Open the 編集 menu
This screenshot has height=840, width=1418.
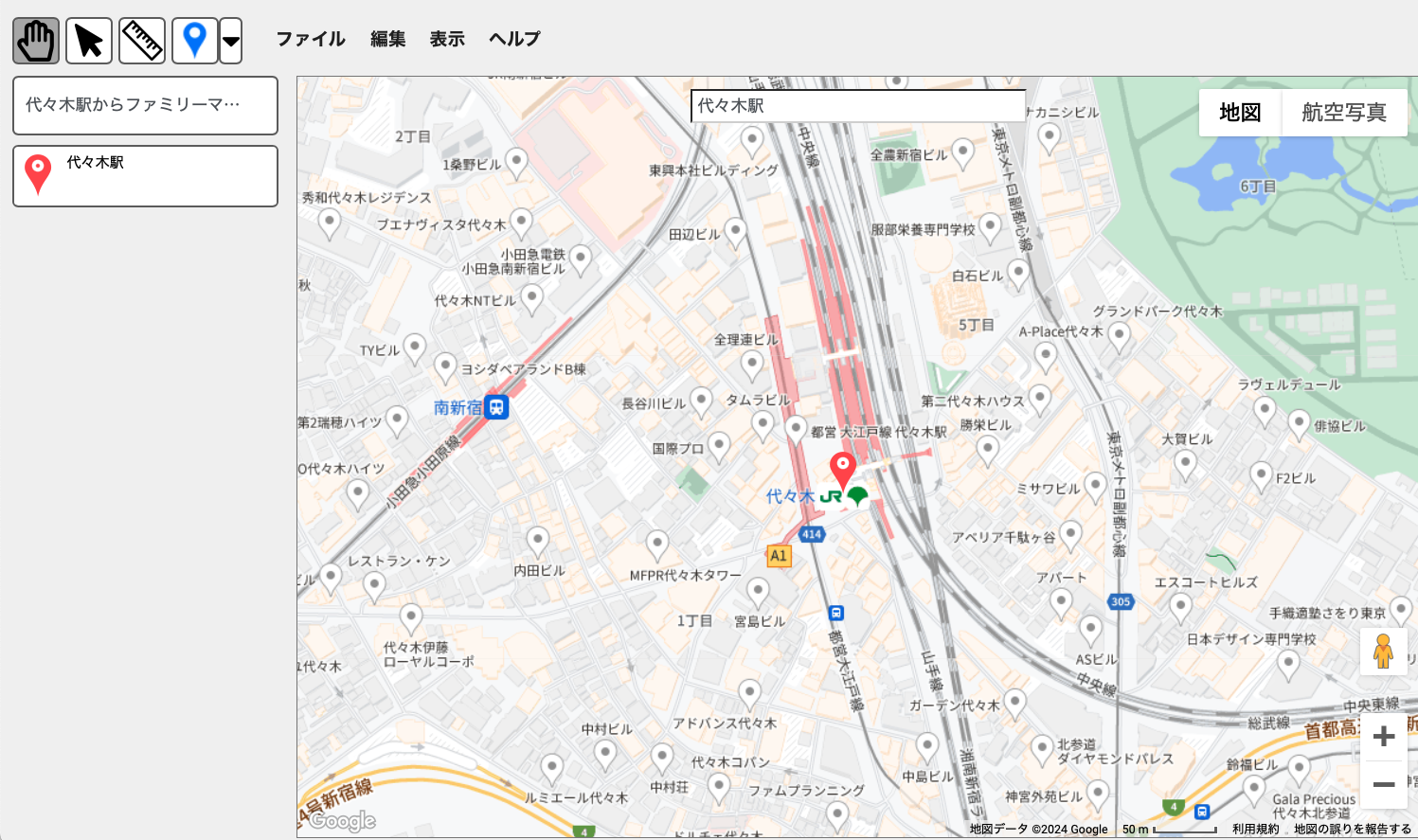pyautogui.click(x=387, y=39)
